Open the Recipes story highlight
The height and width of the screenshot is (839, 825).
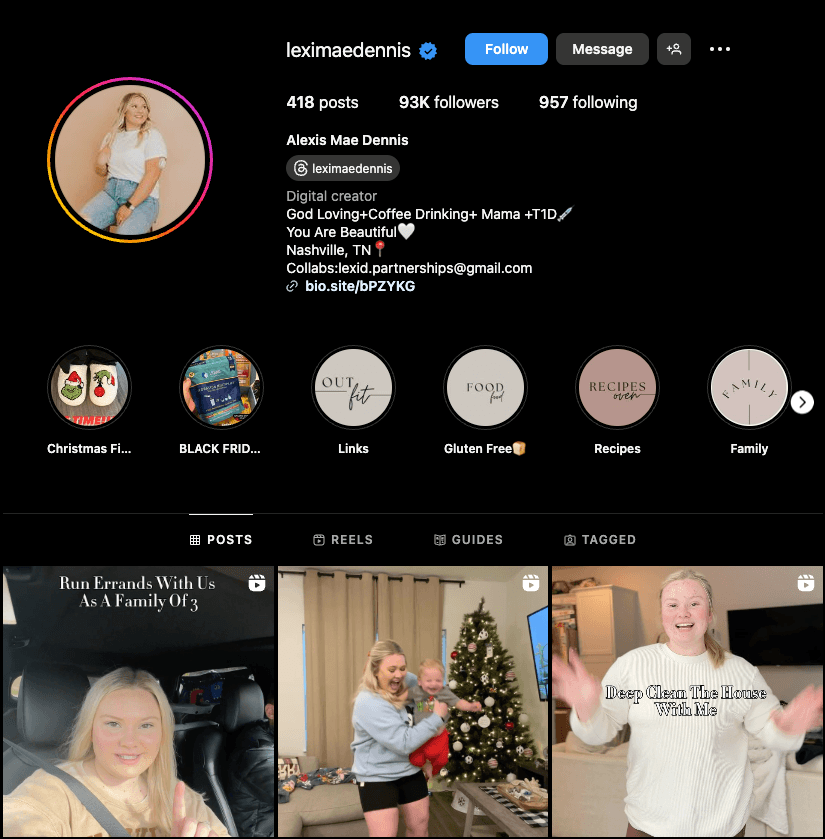617,388
